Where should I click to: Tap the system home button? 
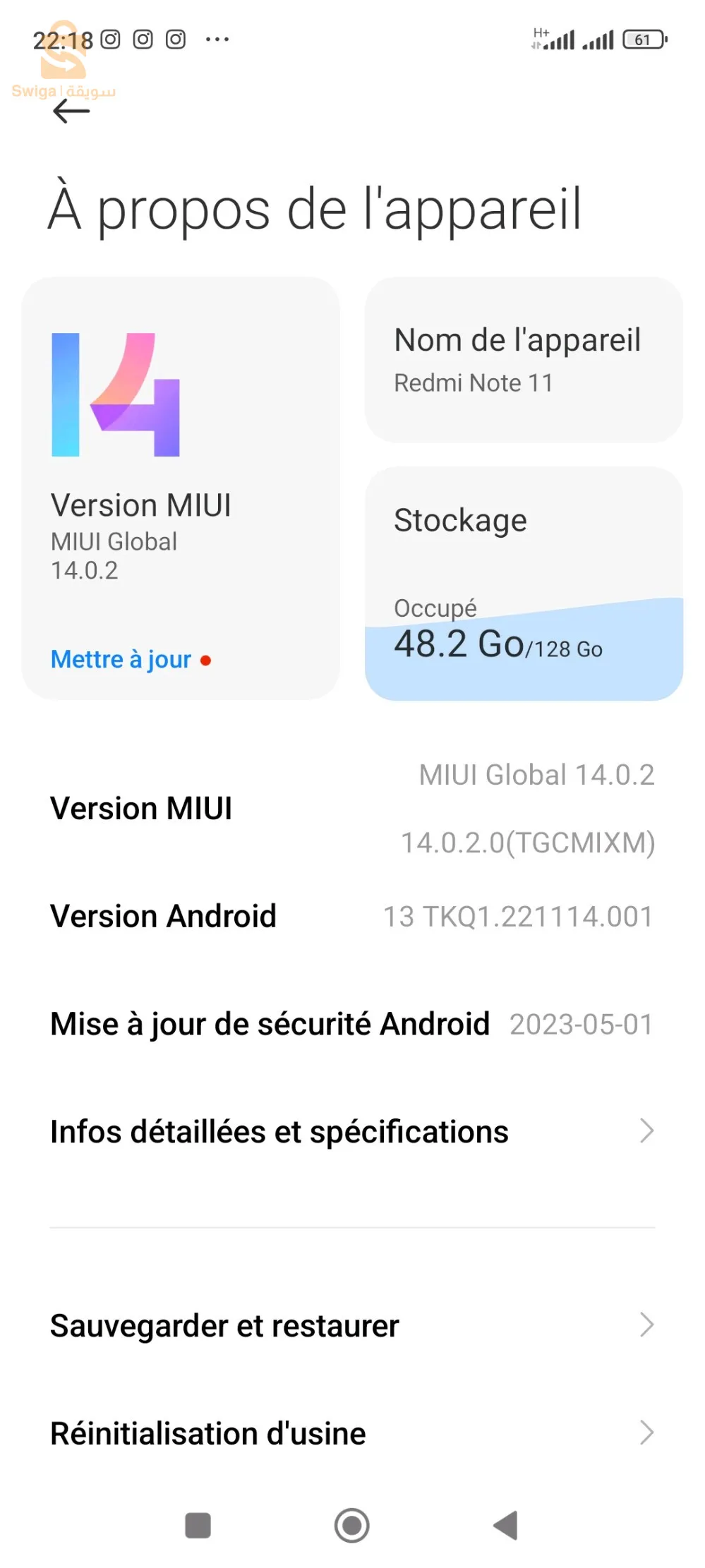pyautogui.click(x=351, y=1525)
